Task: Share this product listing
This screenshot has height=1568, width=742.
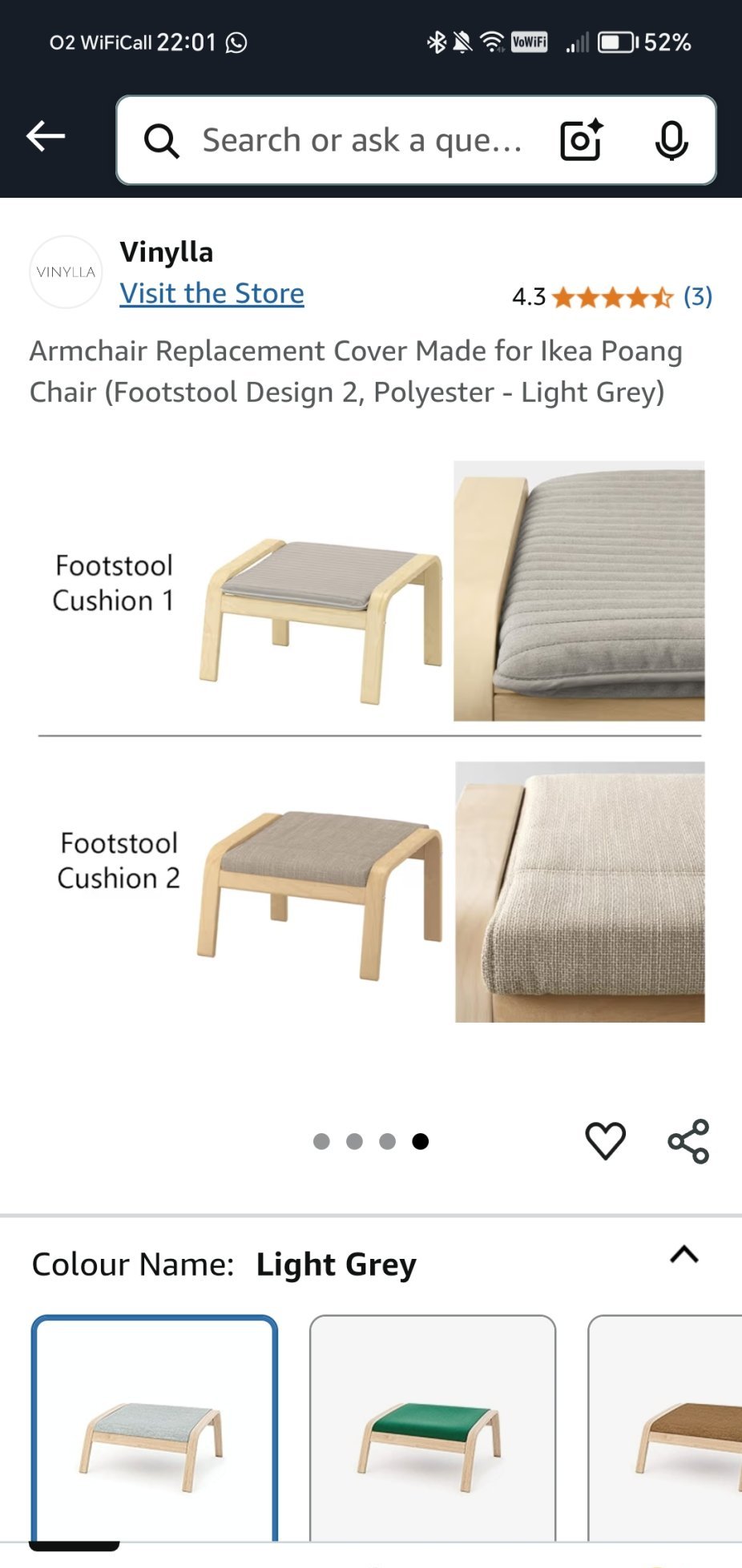Action: click(x=688, y=1141)
